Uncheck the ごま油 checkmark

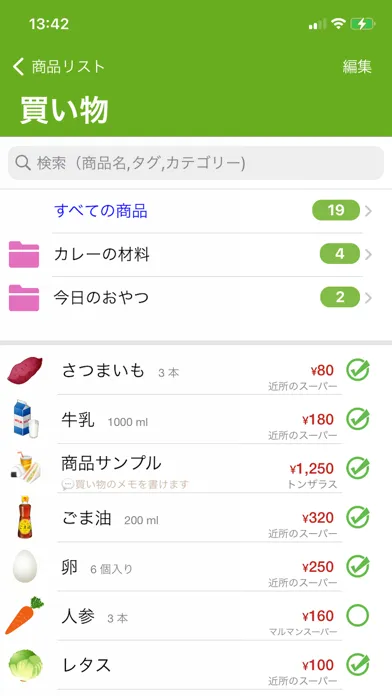pos(358,517)
